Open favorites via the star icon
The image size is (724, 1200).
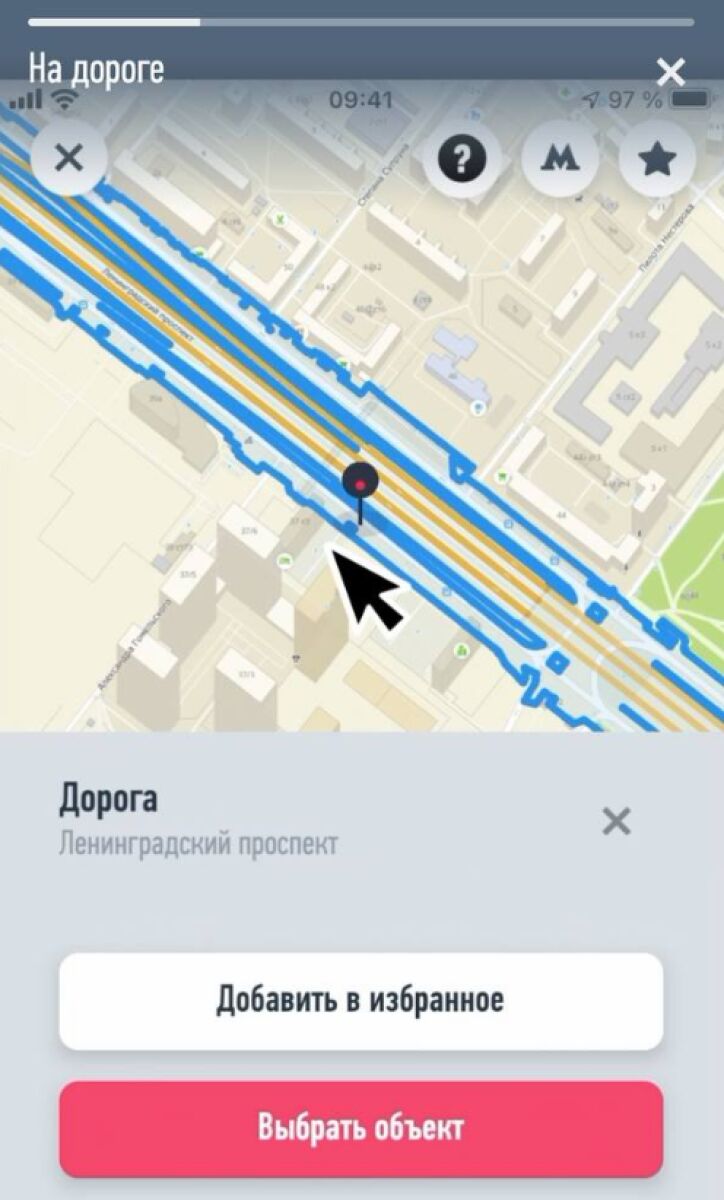(x=657, y=158)
